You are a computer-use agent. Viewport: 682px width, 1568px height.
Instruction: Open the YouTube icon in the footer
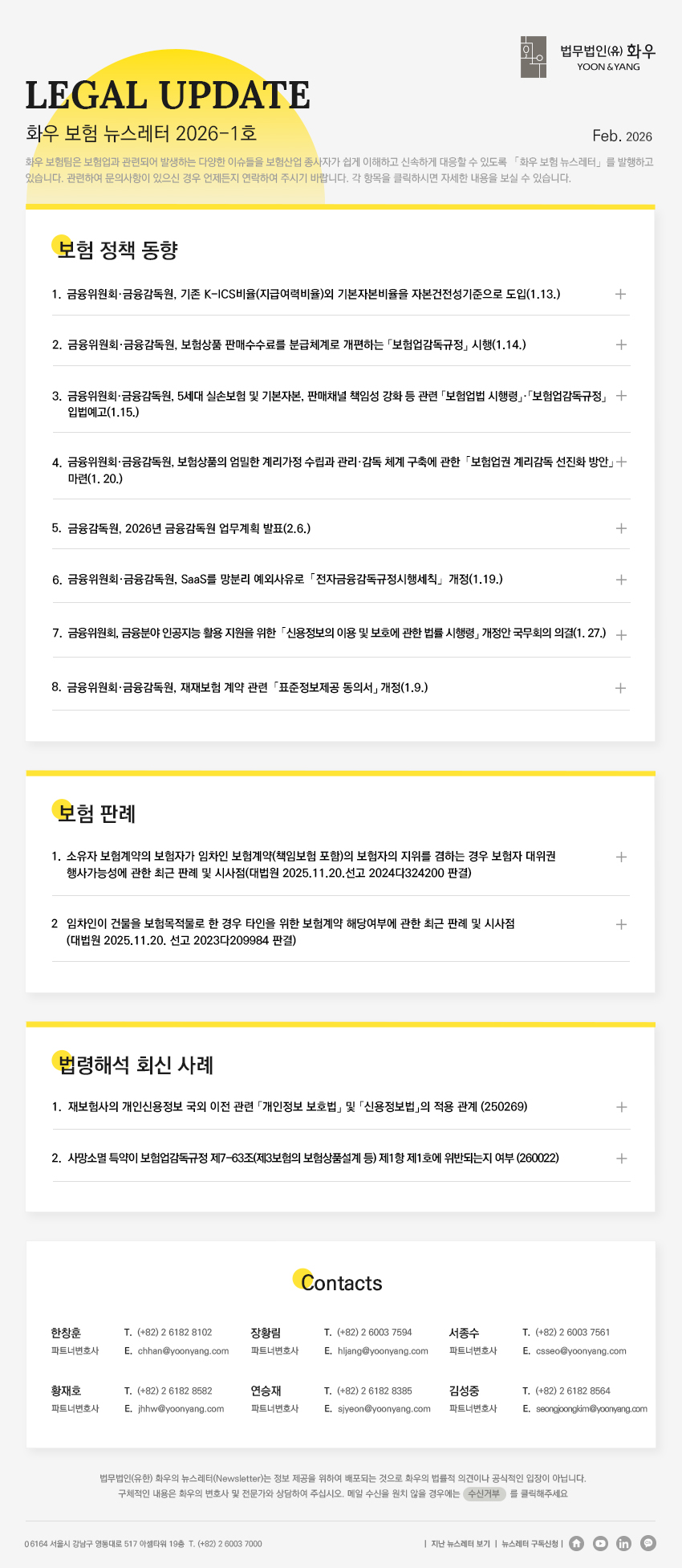coord(600,1543)
